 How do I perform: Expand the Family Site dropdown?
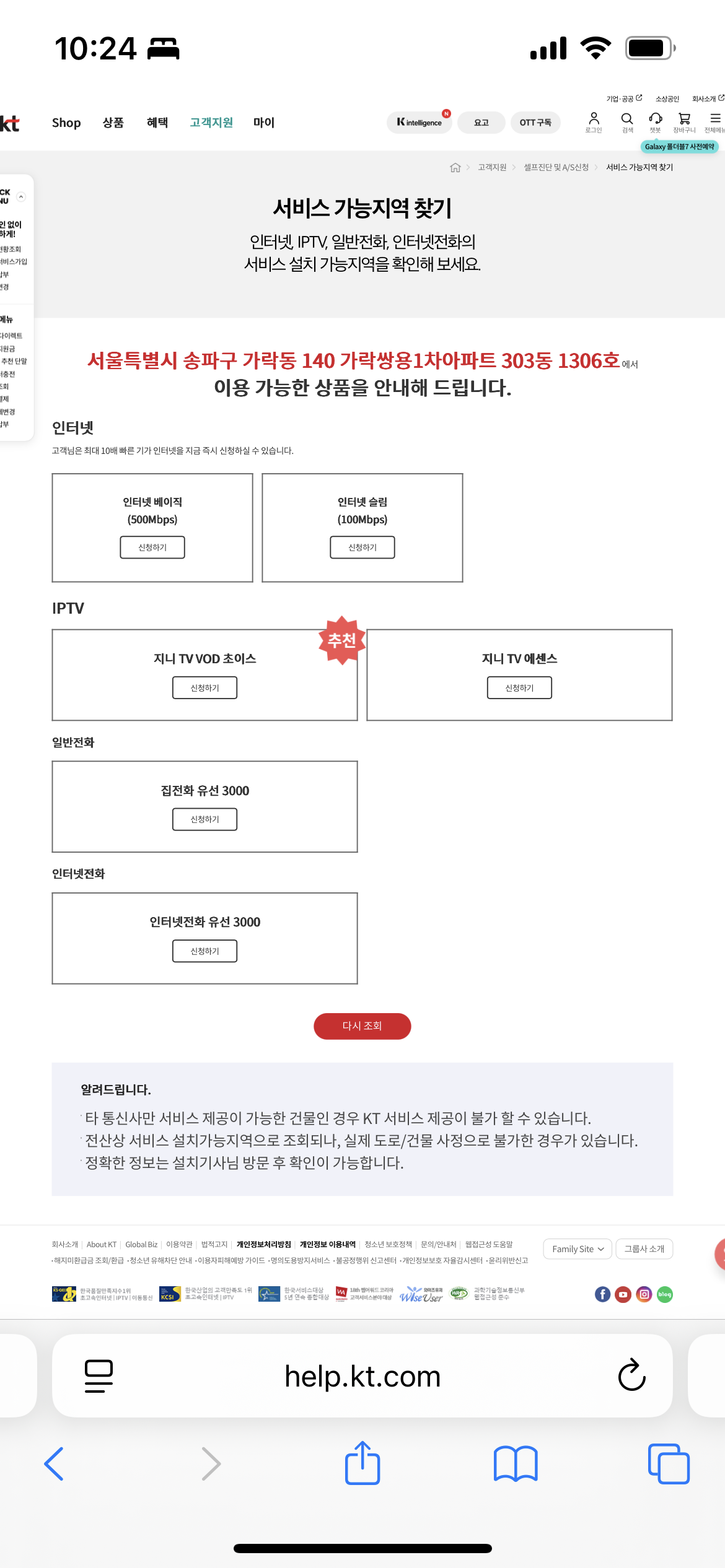pyautogui.click(x=578, y=1249)
